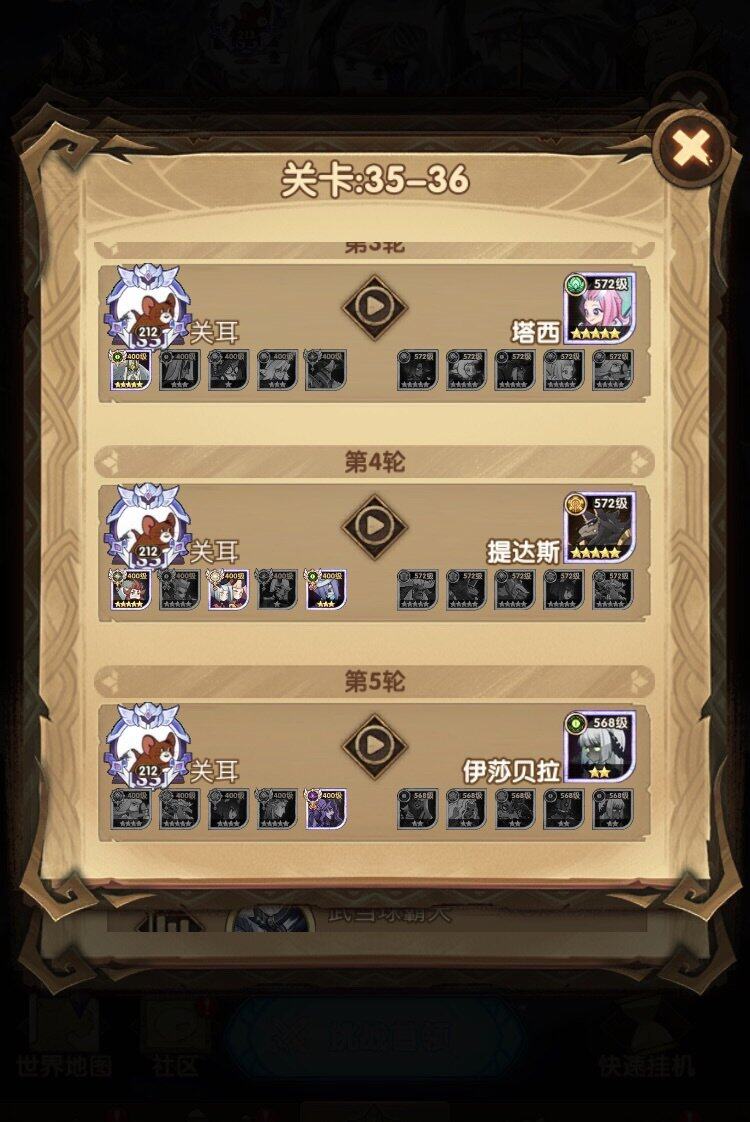The width and height of the screenshot is (750, 1122).
Task: Play the replay against 塔西
Action: (x=374, y=306)
